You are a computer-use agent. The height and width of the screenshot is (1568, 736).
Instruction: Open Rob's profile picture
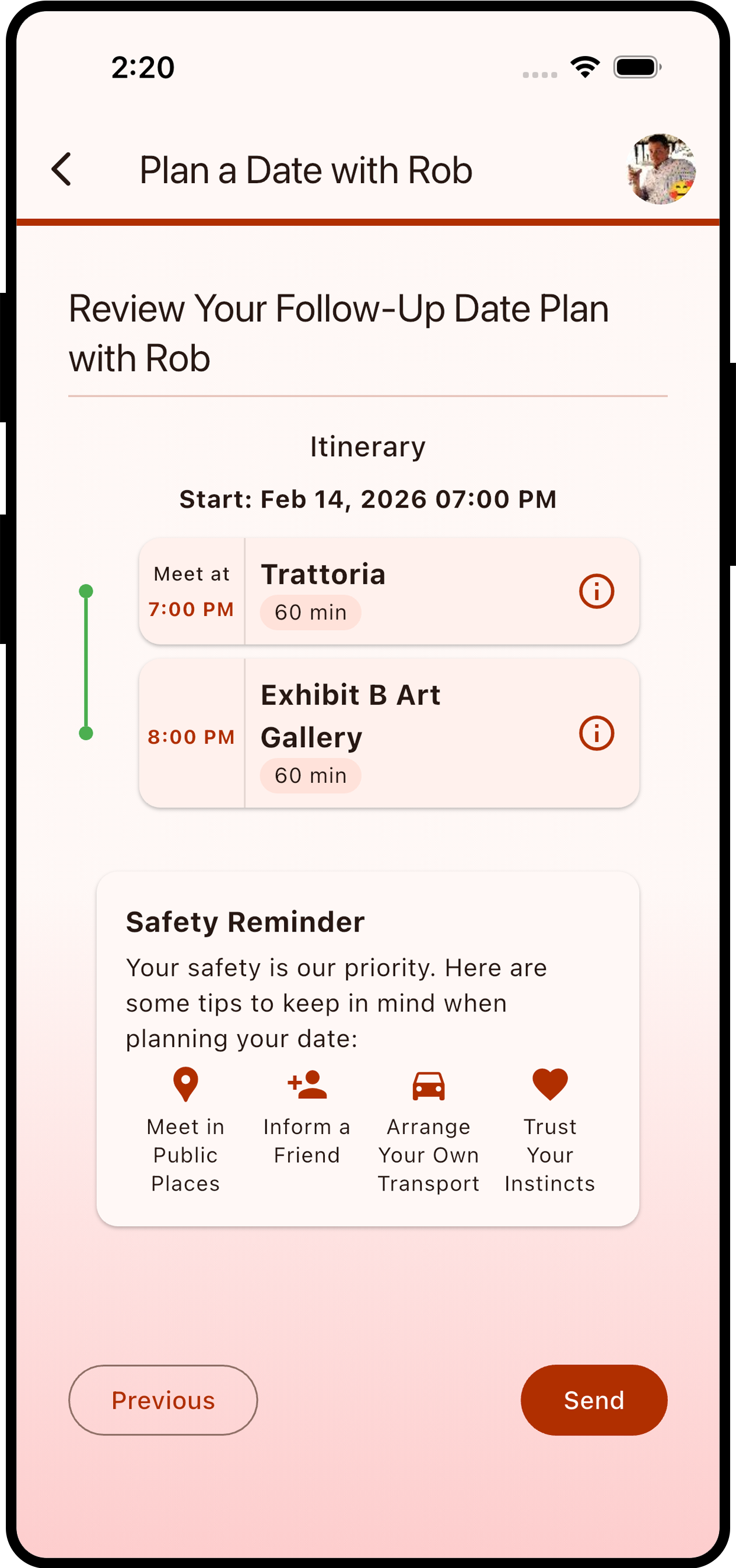tap(661, 169)
